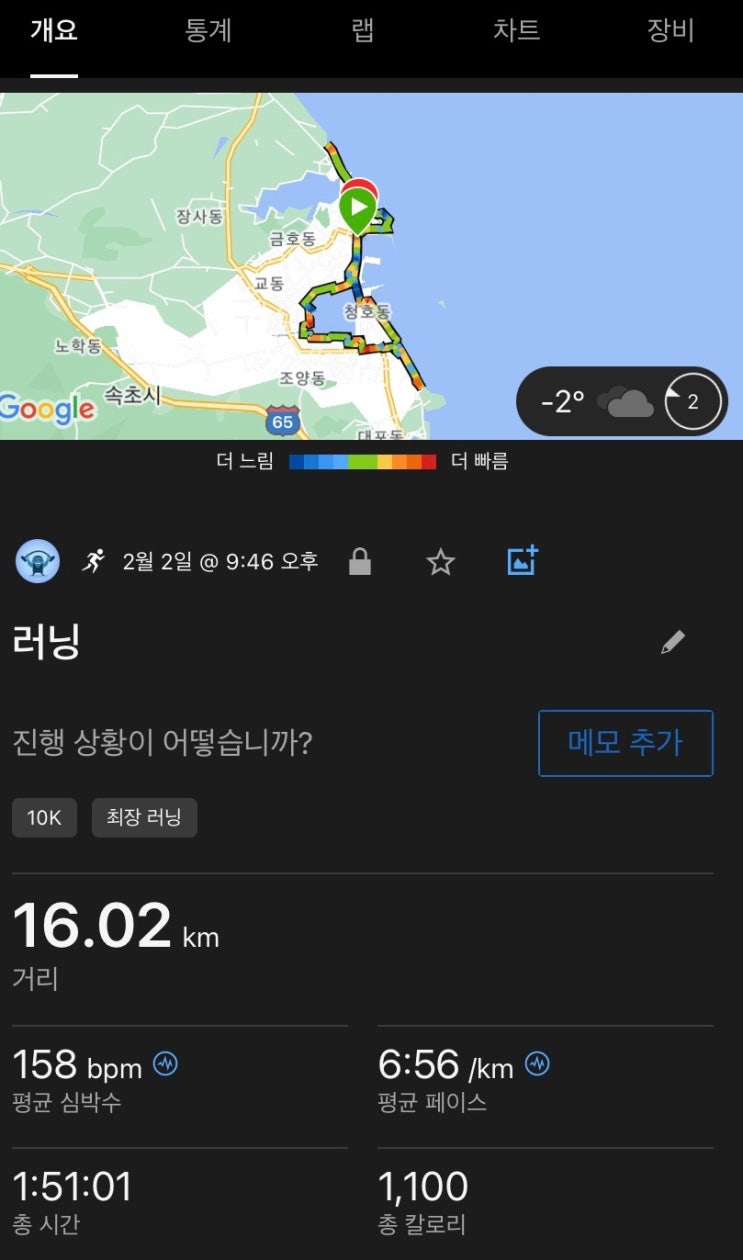Image resolution: width=743 pixels, height=1260 pixels.
Task: Go to the 장비 tab
Action: [x=670, y=30]
